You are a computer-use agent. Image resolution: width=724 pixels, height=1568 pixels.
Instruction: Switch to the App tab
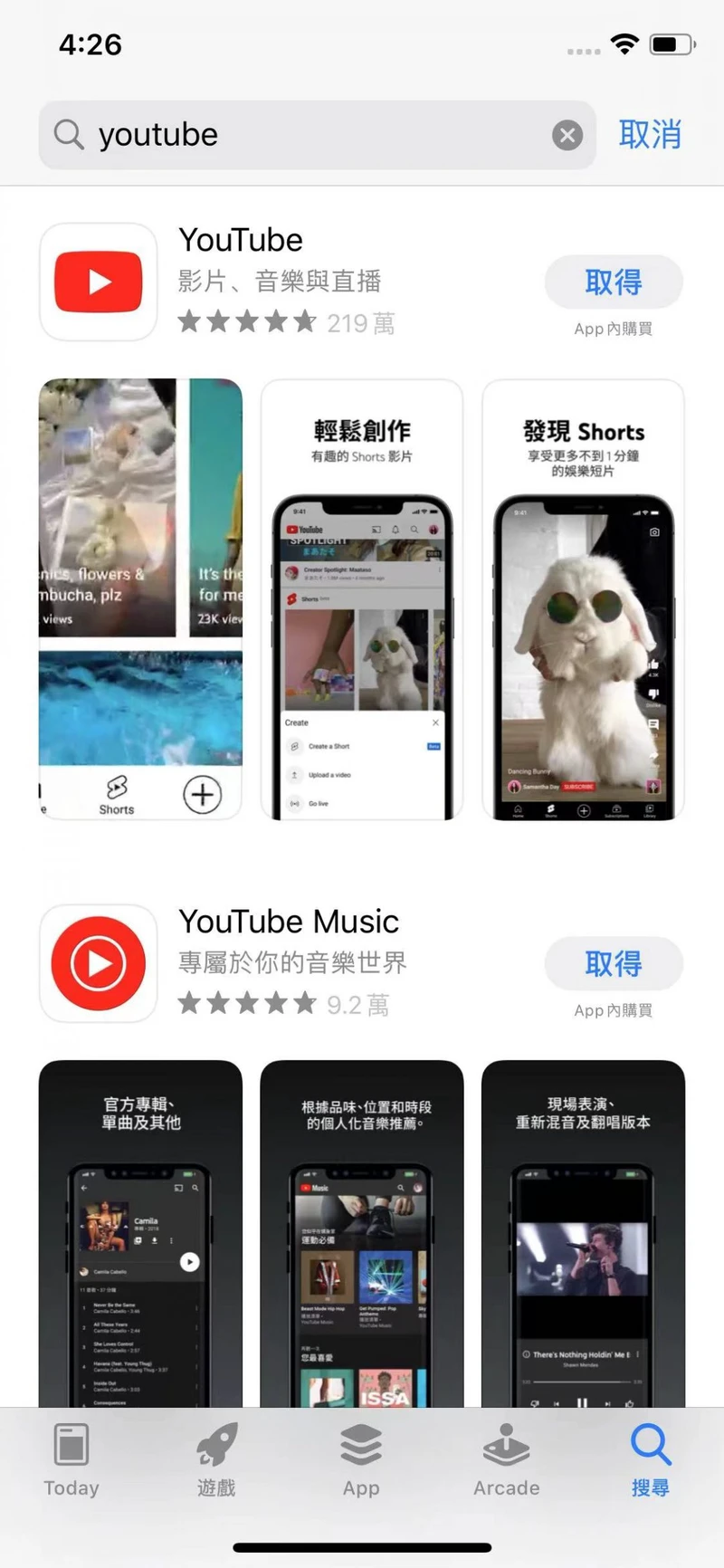[x=361, y=1459]
